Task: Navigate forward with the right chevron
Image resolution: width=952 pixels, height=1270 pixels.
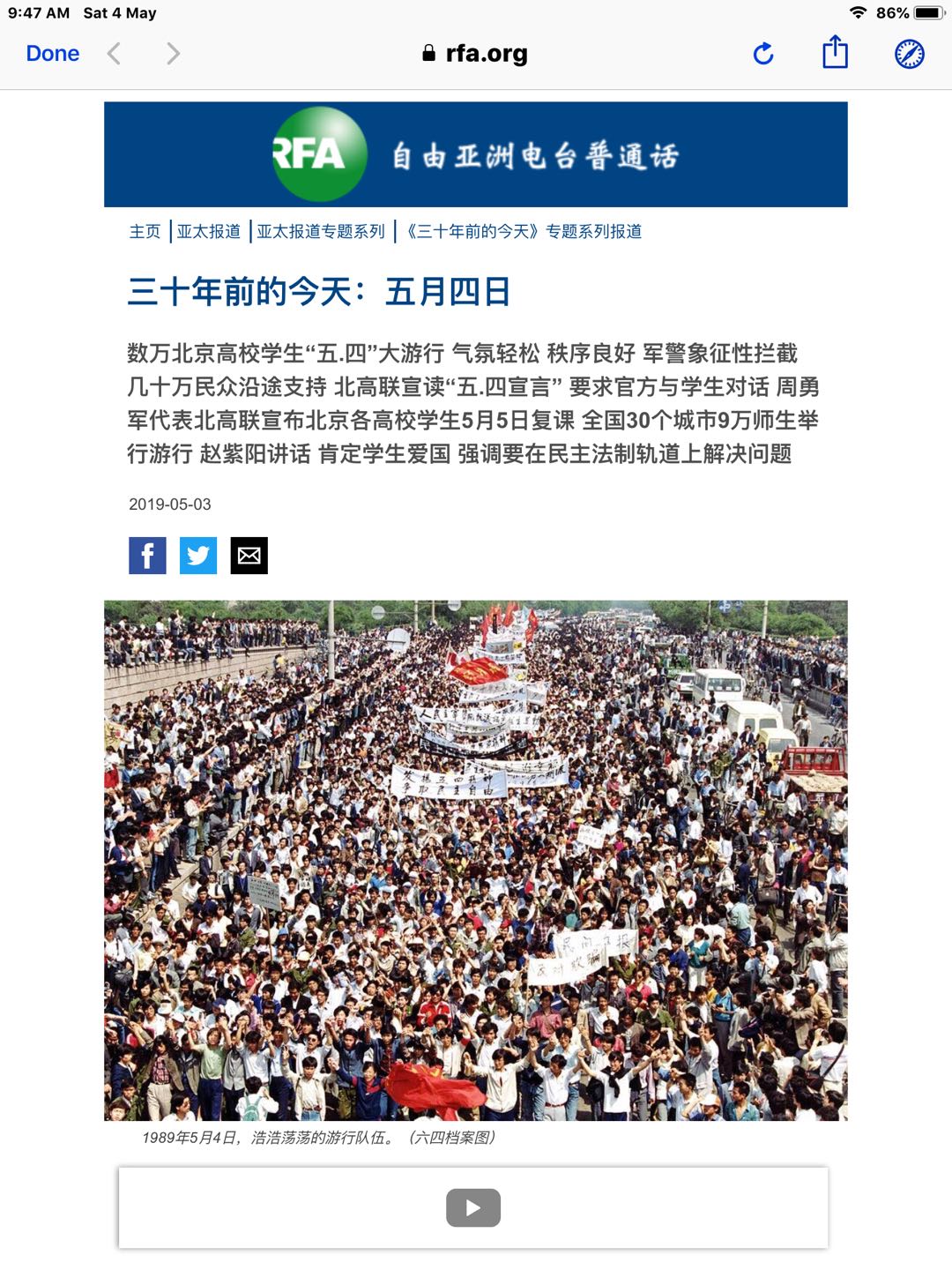Action: tap(171, 53)
